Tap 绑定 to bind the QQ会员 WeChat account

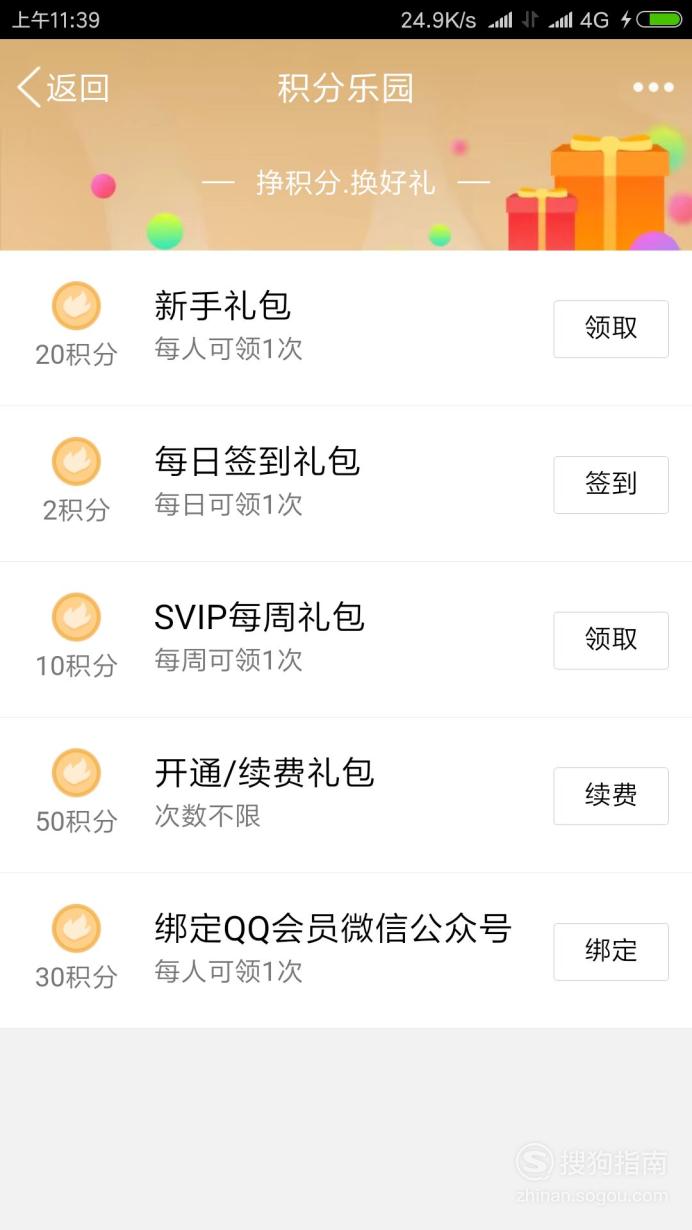pos(611,952)
